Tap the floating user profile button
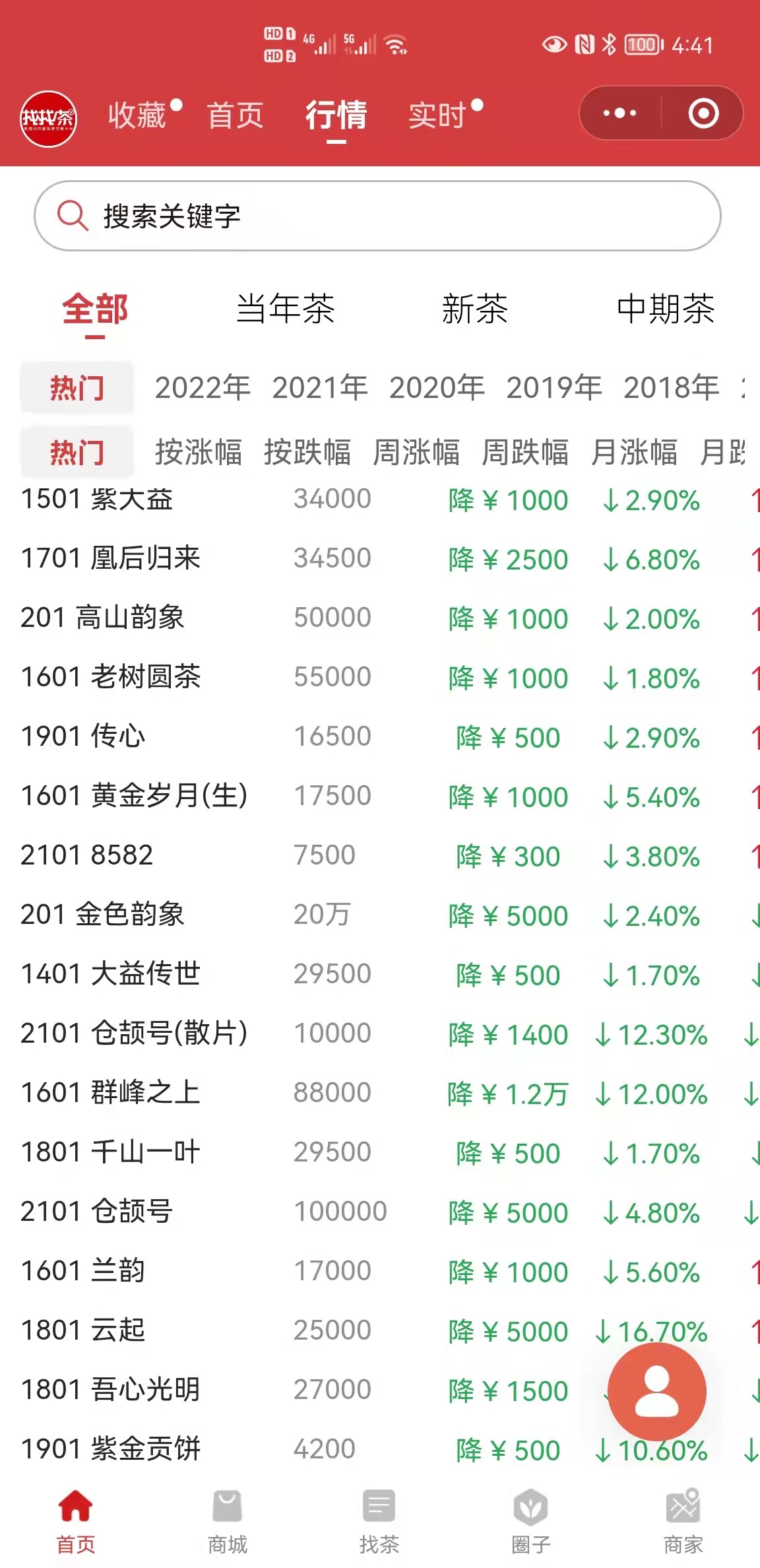760x1568 pixels. 657,1392
